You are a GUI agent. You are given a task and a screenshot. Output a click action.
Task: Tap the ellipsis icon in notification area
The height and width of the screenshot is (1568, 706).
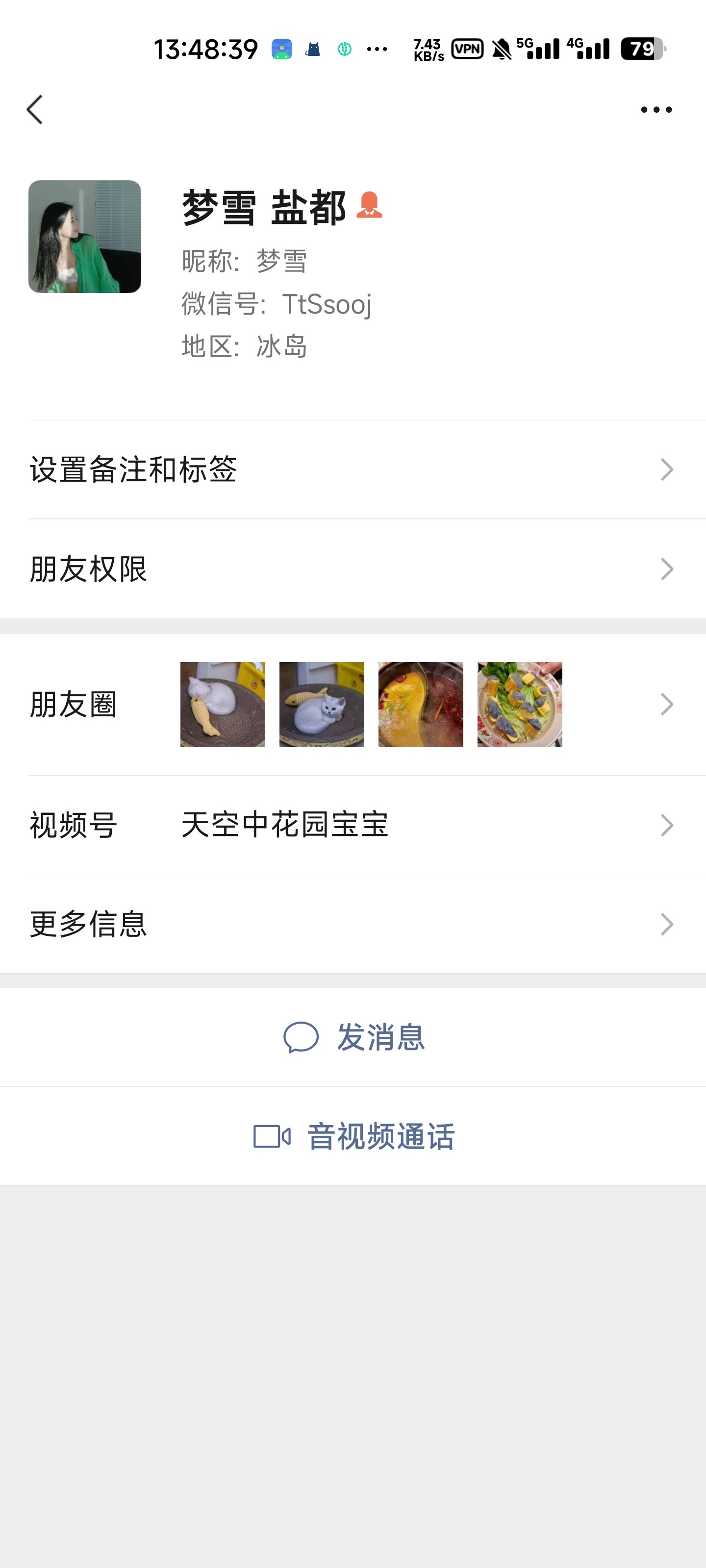378,49
